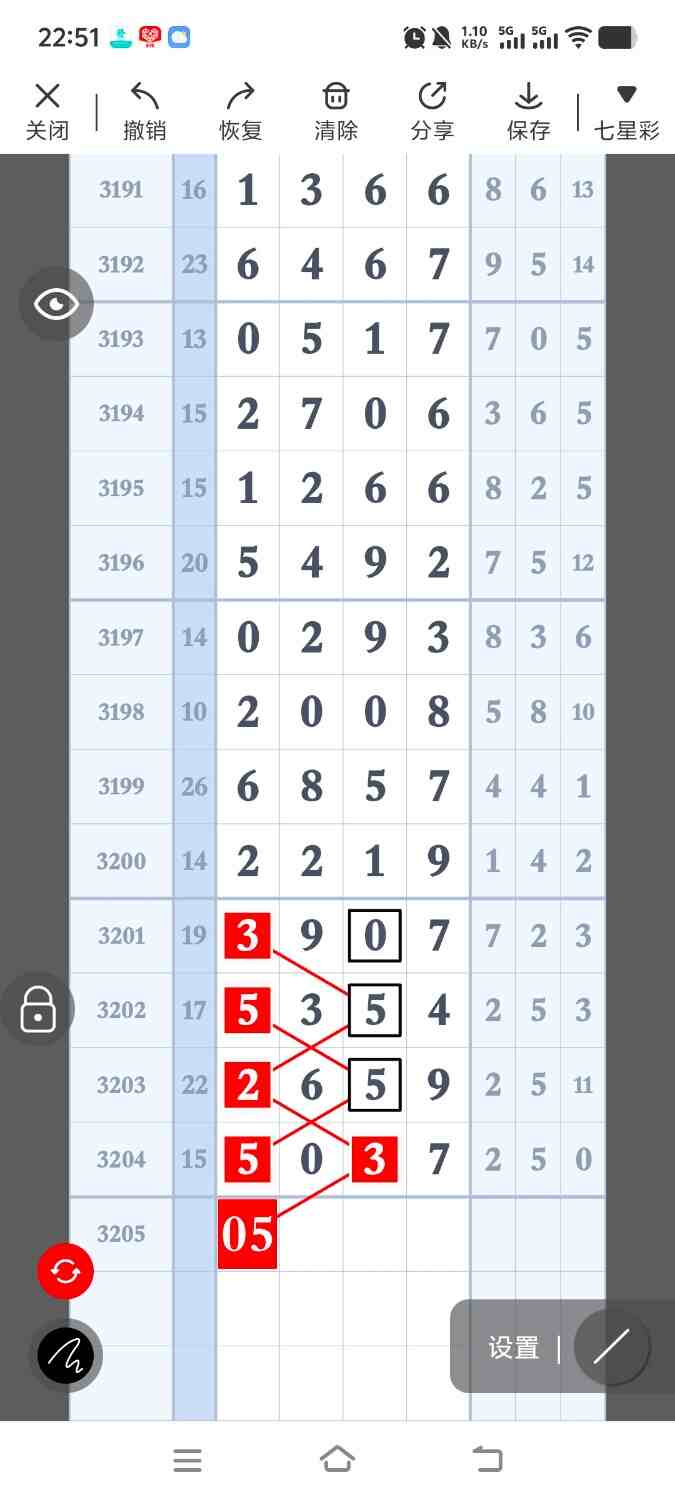Share this trend chart

tap(432, 111)
